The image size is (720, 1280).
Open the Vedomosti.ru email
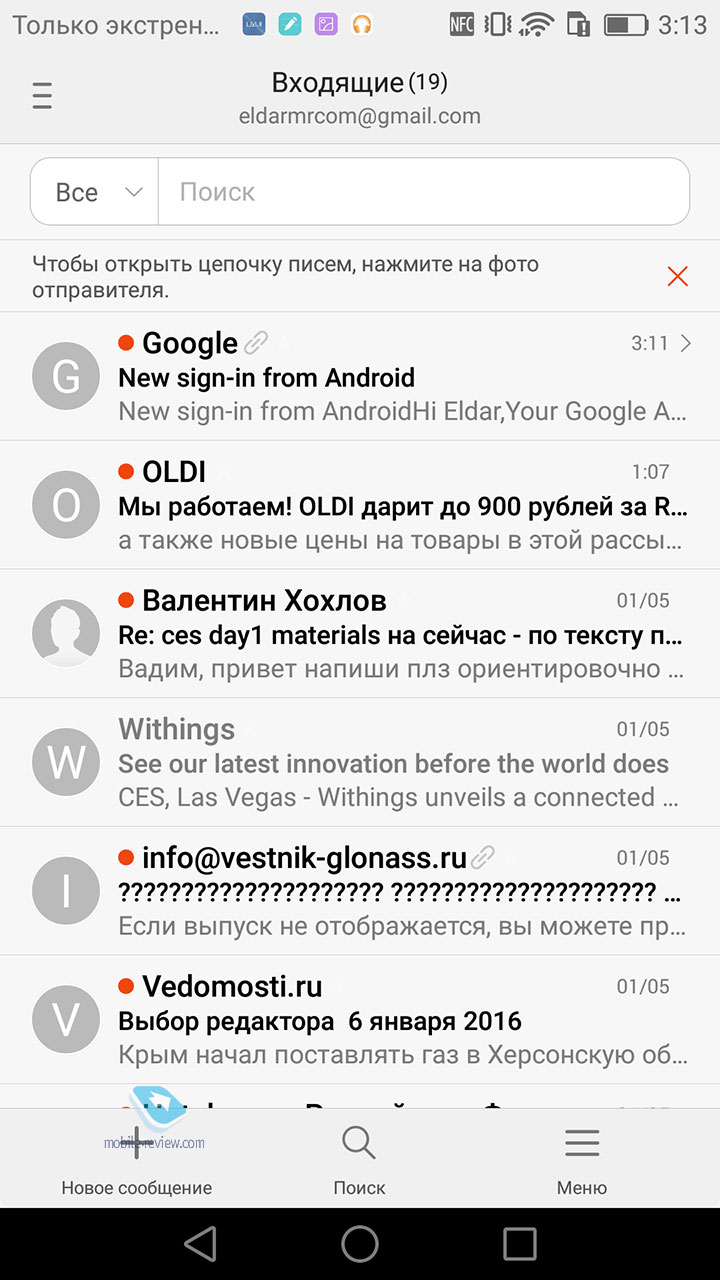coord(360,1021)
